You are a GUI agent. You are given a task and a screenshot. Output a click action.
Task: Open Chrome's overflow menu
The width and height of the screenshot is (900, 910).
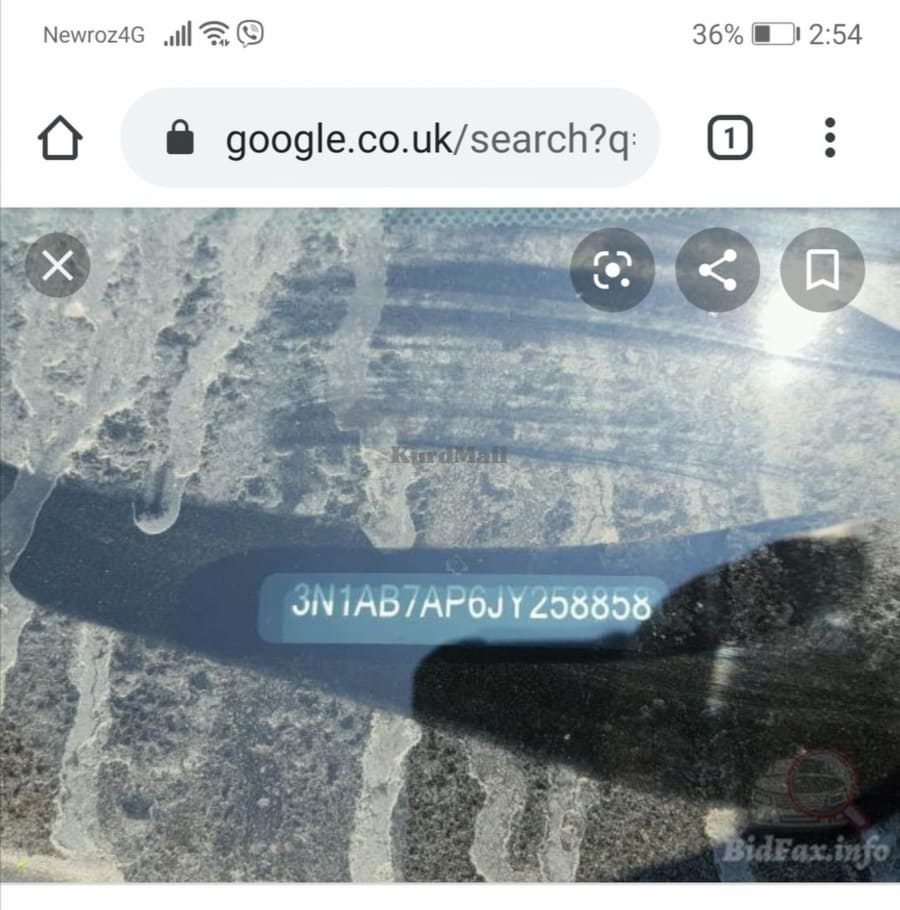point(829,138)
